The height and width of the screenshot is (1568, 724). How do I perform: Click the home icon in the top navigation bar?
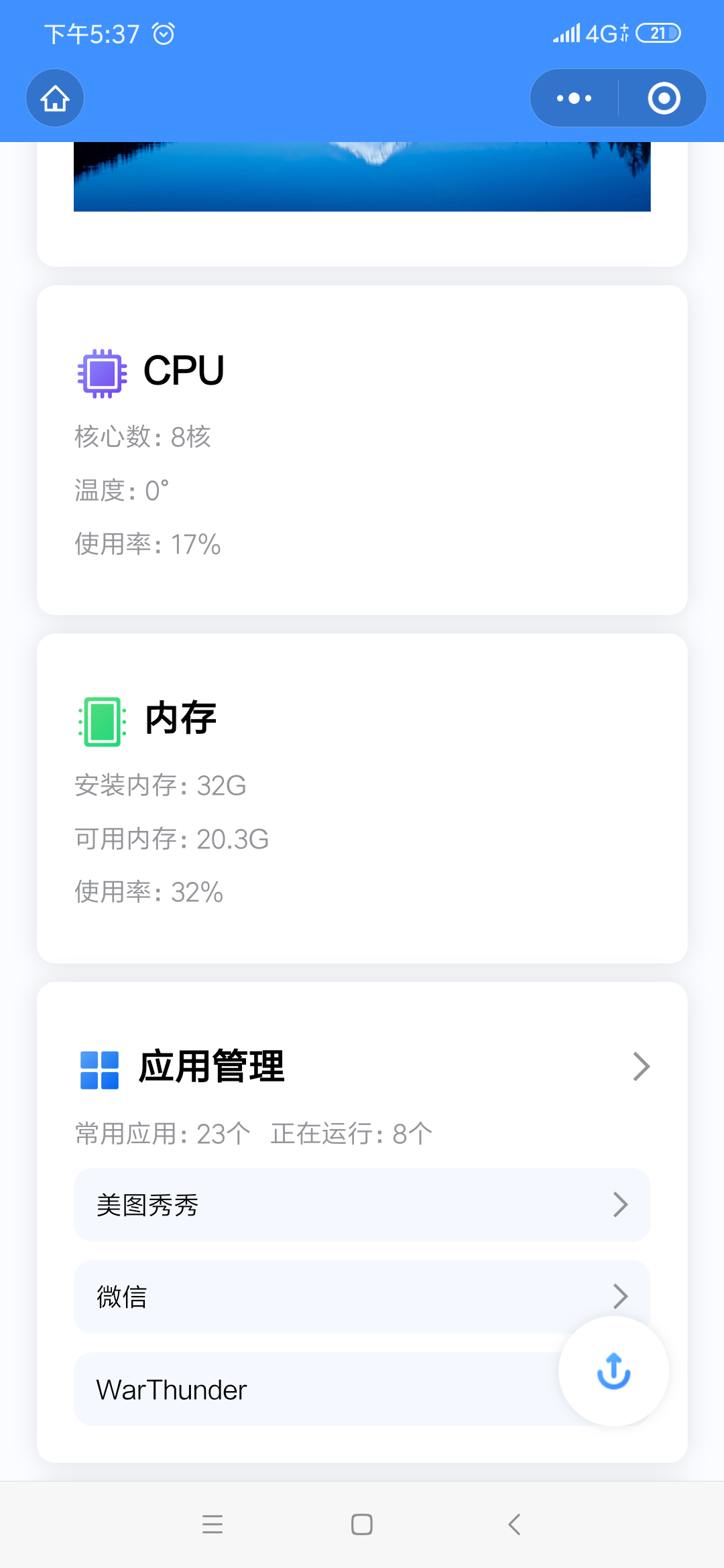[x=54, y=98]
